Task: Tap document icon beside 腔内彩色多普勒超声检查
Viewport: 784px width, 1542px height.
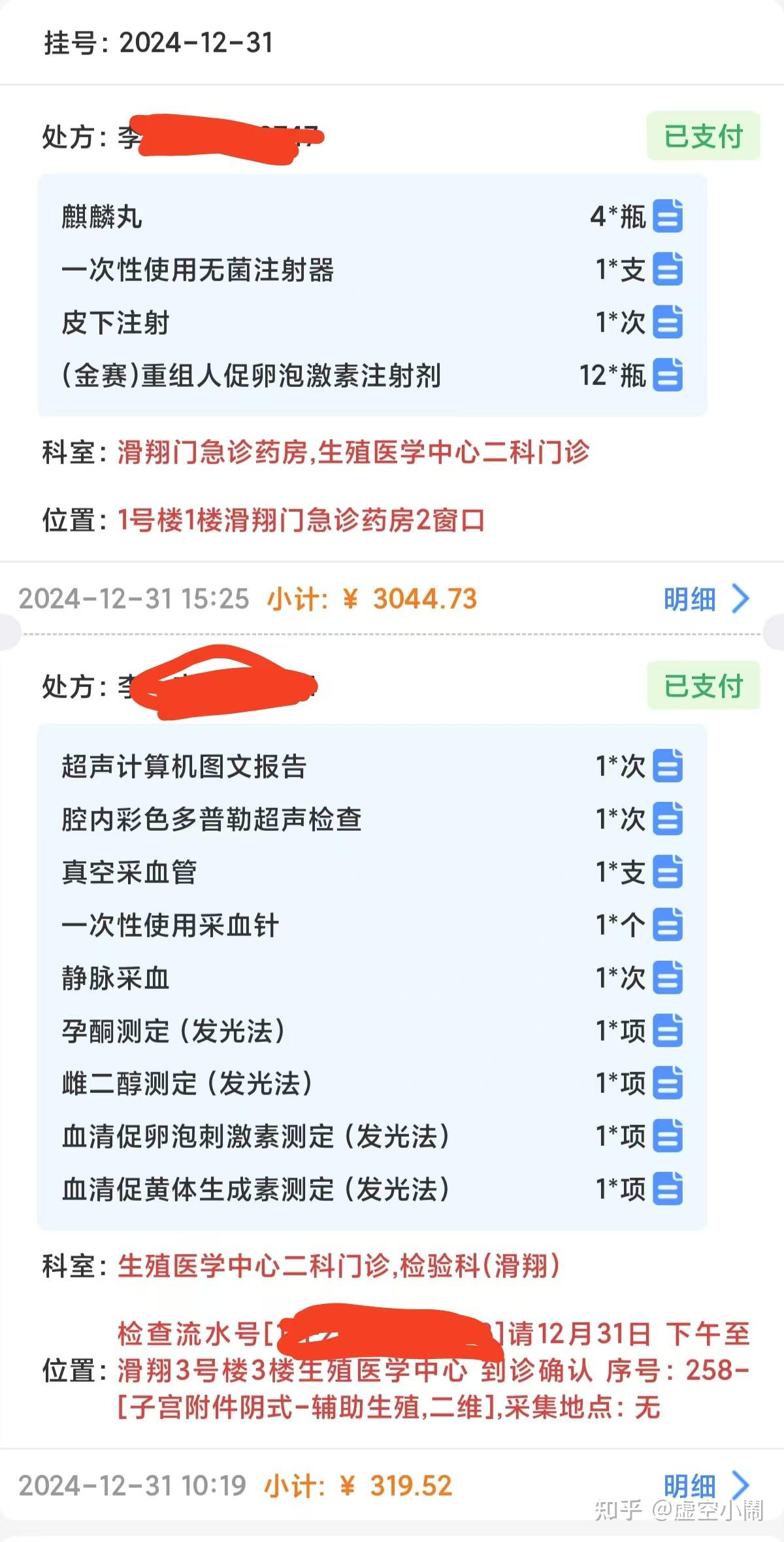Action: (668, 819)
